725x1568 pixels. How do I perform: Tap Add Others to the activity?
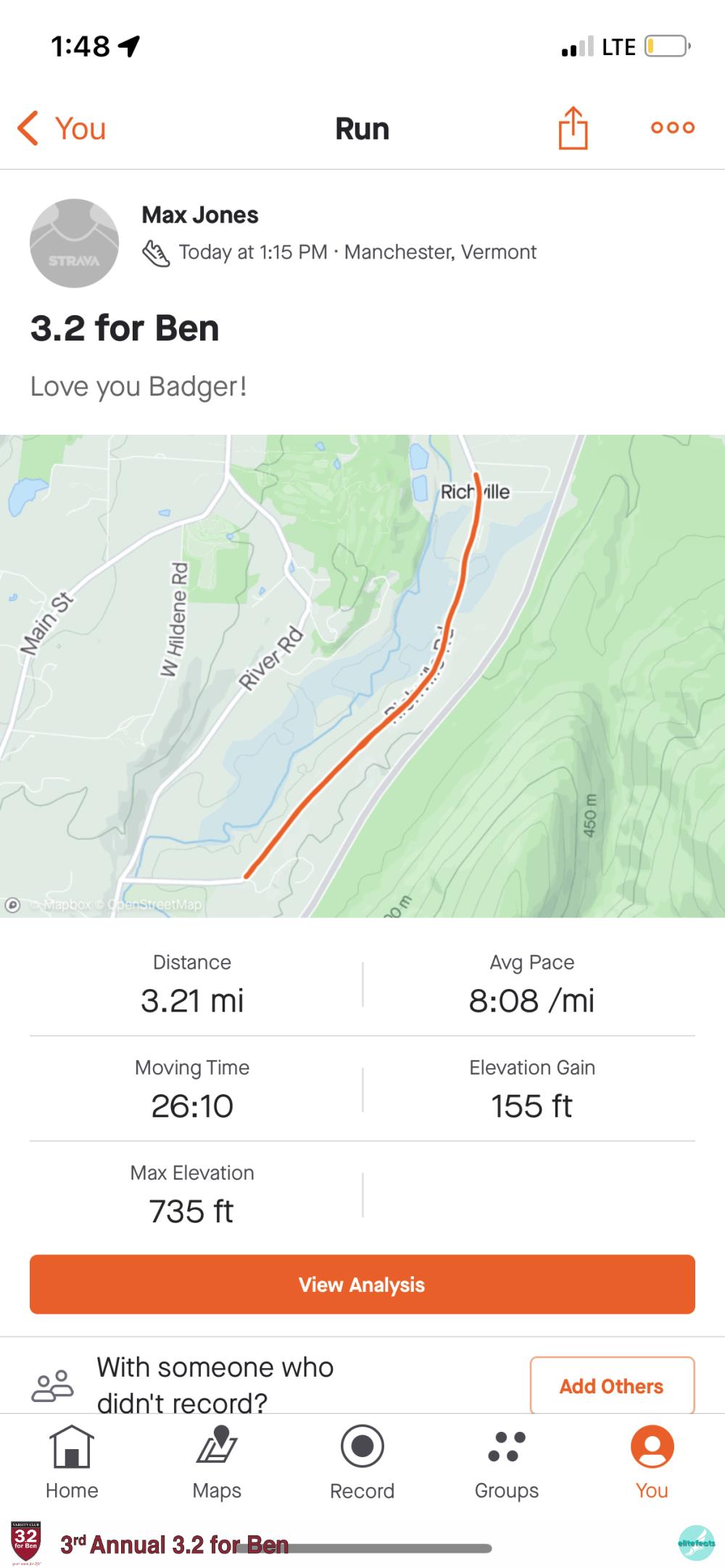(612, 1385)
